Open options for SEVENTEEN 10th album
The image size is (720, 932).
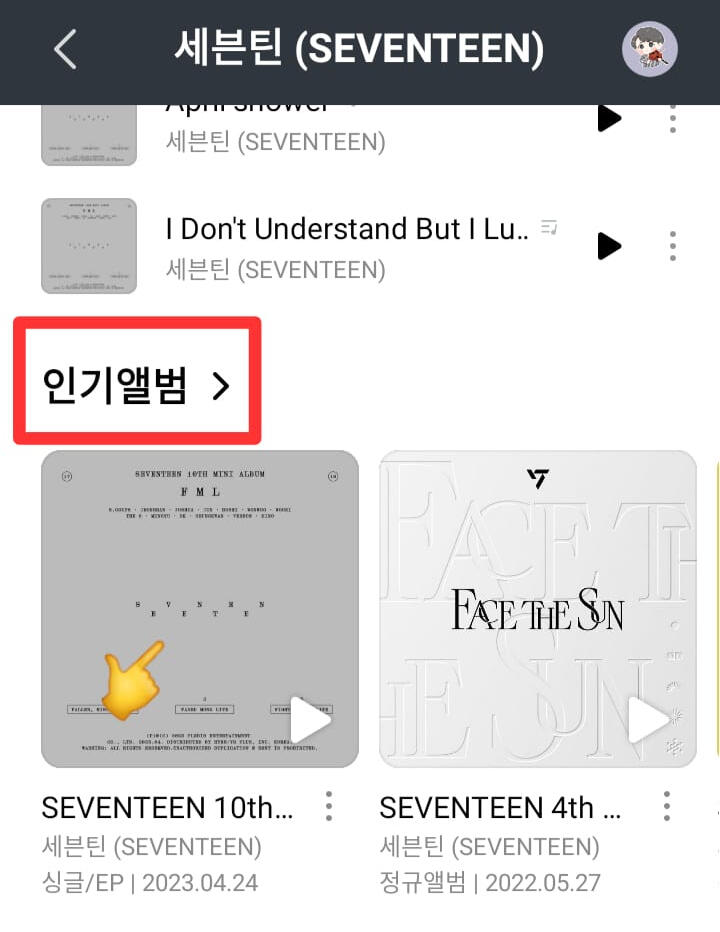(x=328, y=807)
